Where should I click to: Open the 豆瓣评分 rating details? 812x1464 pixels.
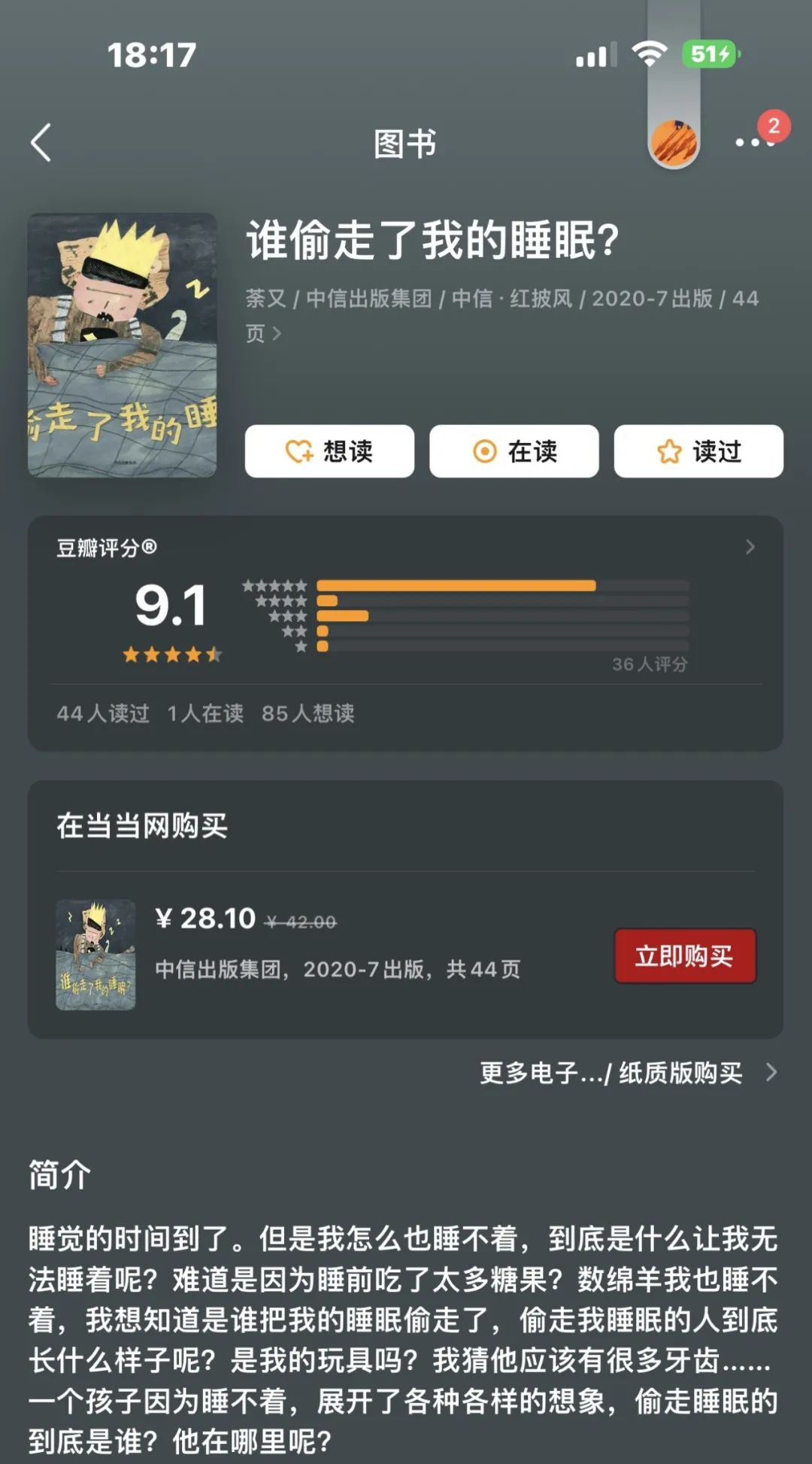(x=749, y=547)
